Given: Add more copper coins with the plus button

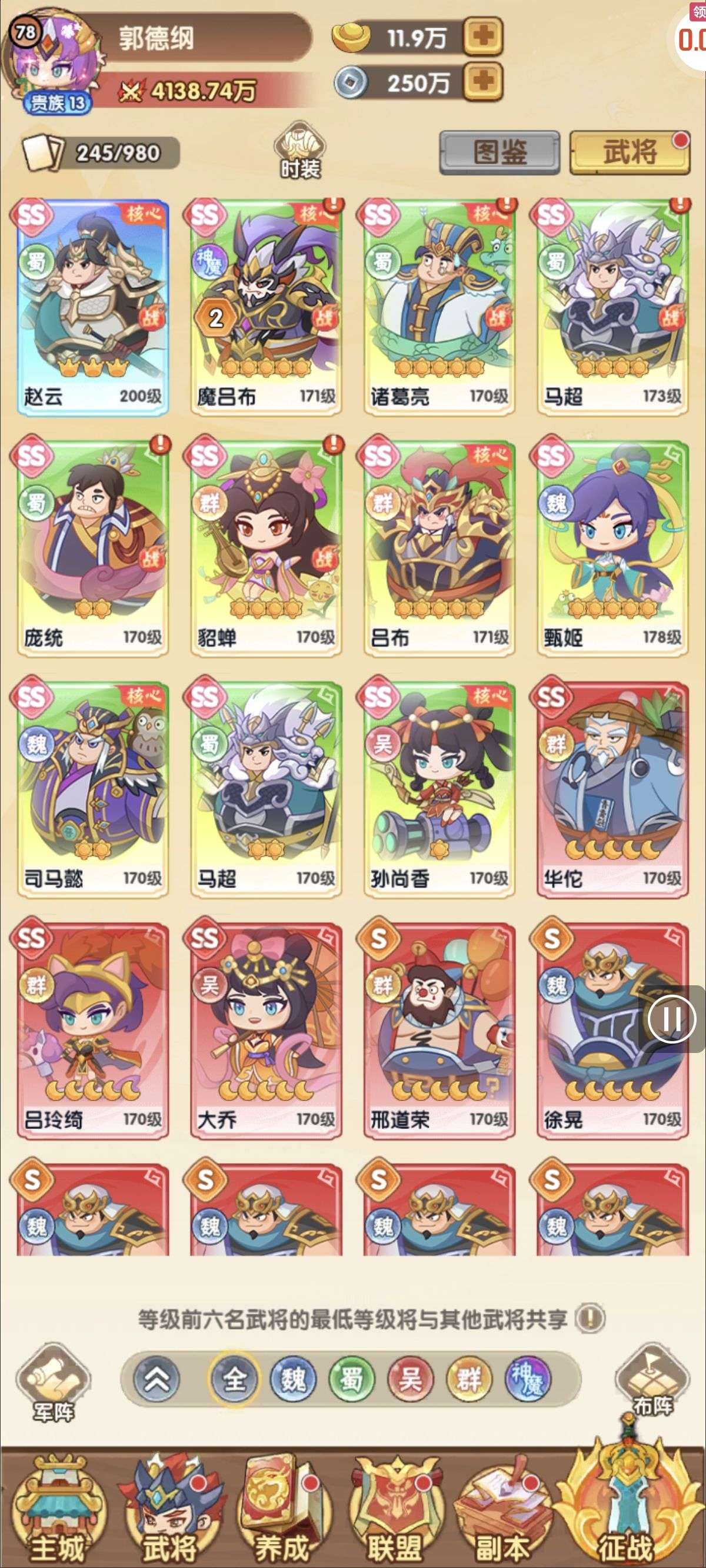Looking at the screenshot, I should 482,81.
